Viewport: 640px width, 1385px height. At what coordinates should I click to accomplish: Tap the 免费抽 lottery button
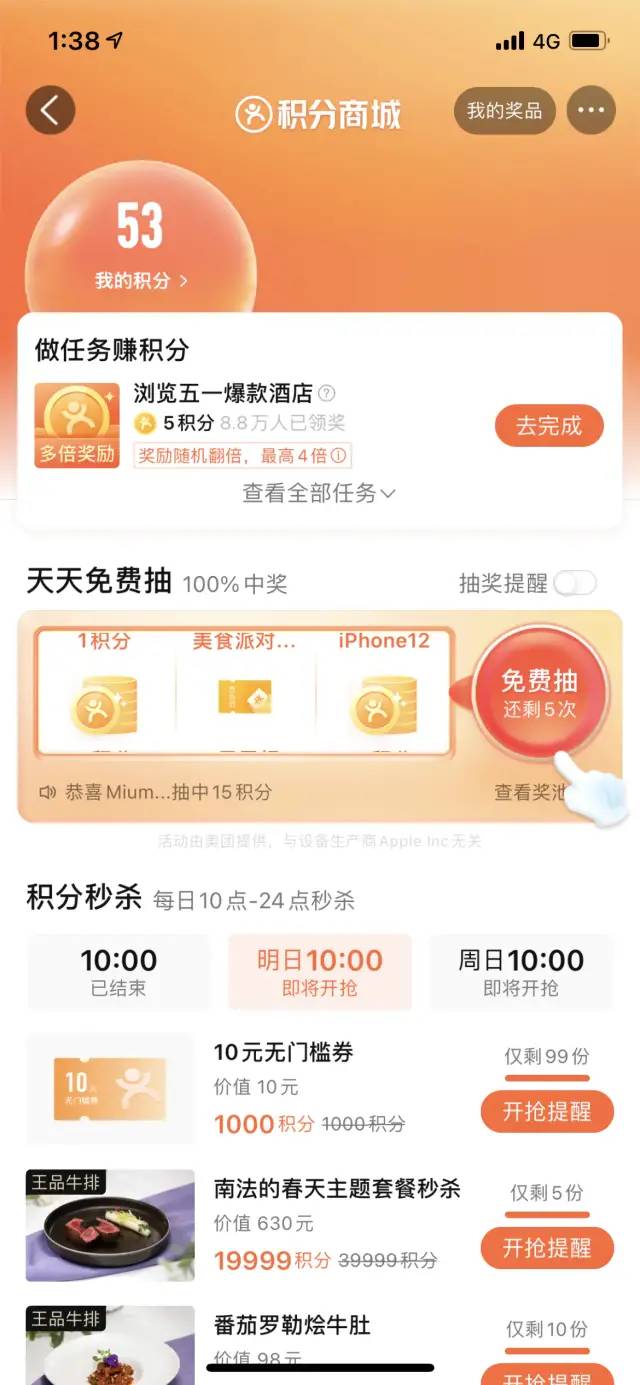540,695
